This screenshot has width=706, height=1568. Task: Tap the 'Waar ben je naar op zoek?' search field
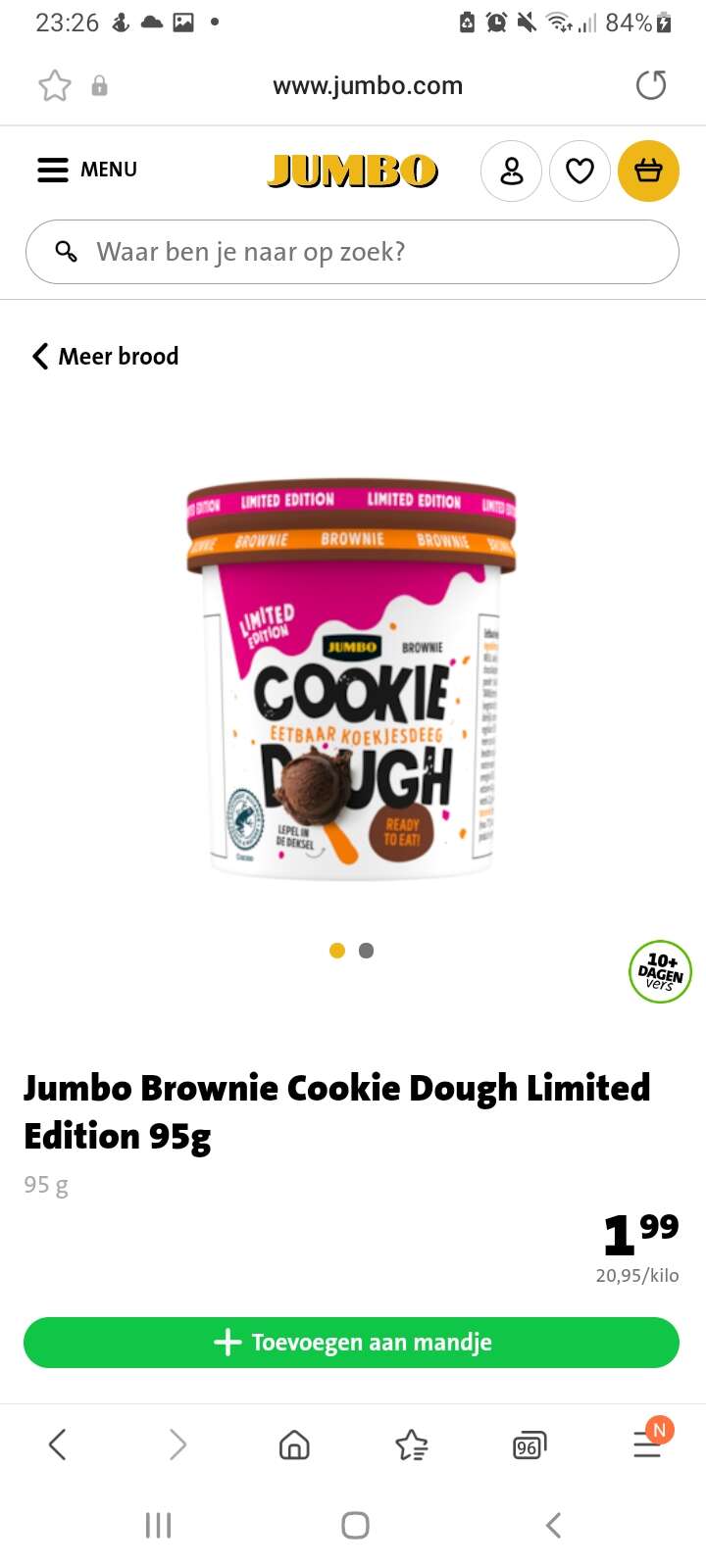pos(352,252)
